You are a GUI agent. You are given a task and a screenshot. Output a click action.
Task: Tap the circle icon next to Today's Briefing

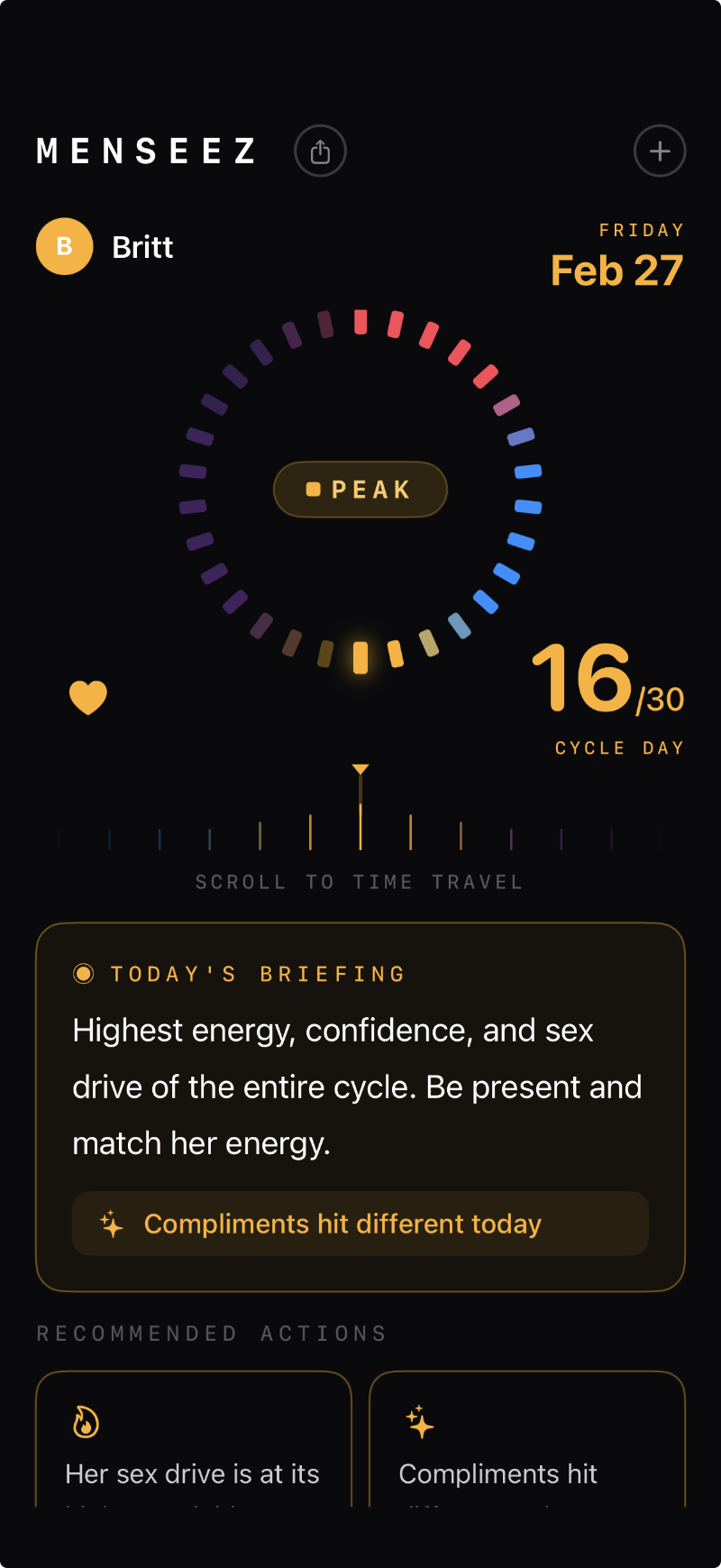pos(83,973)
